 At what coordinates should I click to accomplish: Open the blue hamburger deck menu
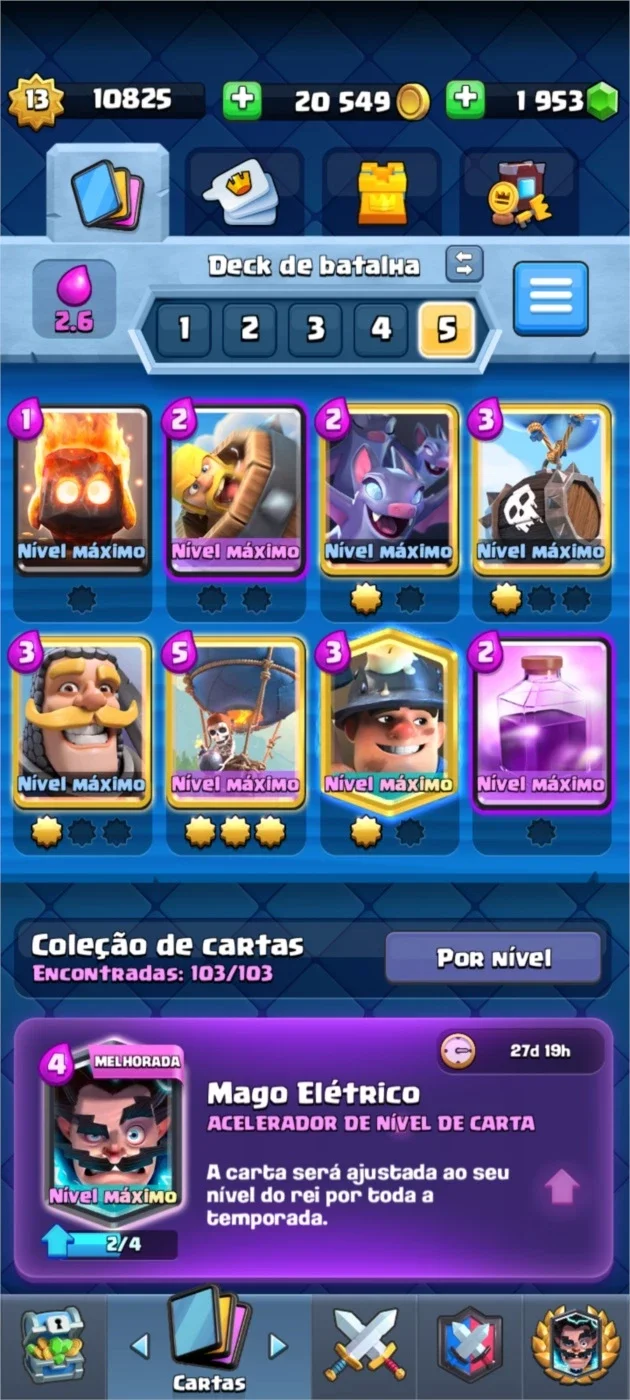tap(551, 297)
